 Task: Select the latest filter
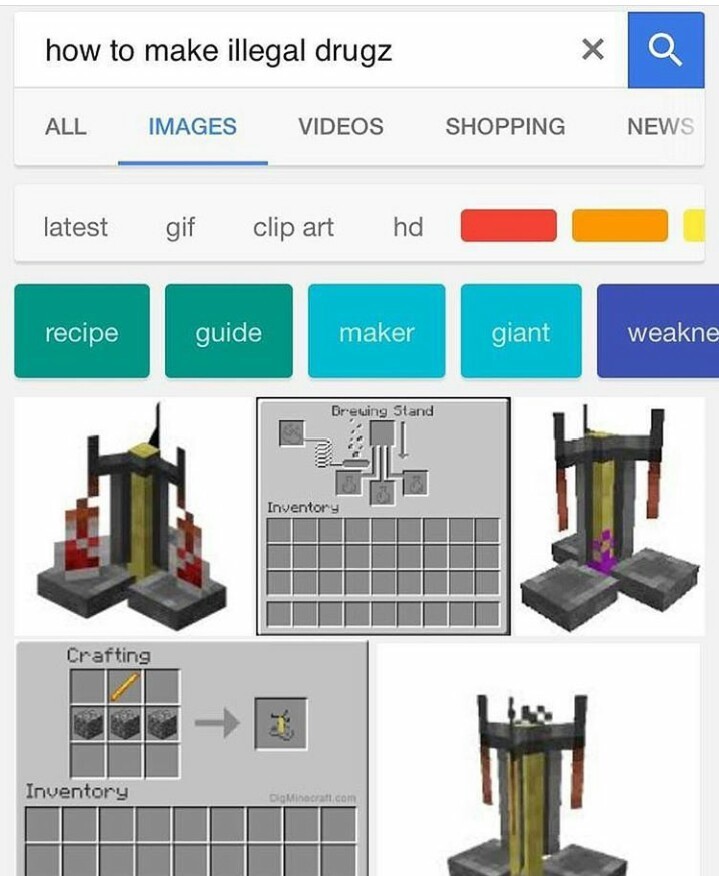point(75,227)
